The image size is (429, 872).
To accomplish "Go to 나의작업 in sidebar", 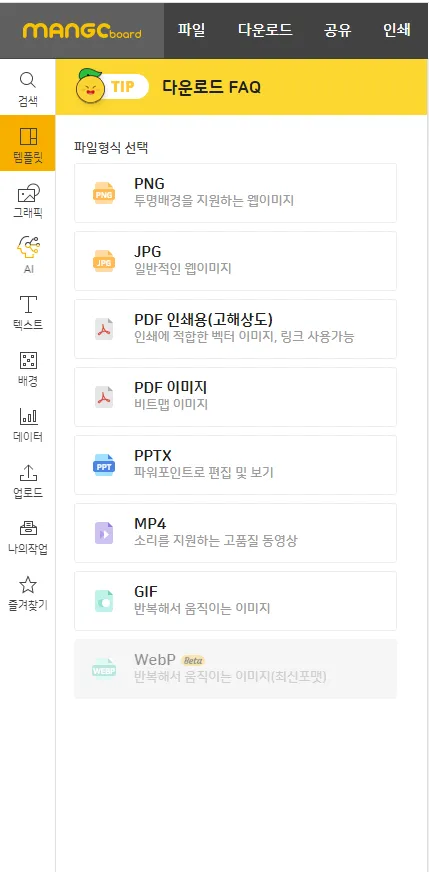I will [x=28, y=536].
